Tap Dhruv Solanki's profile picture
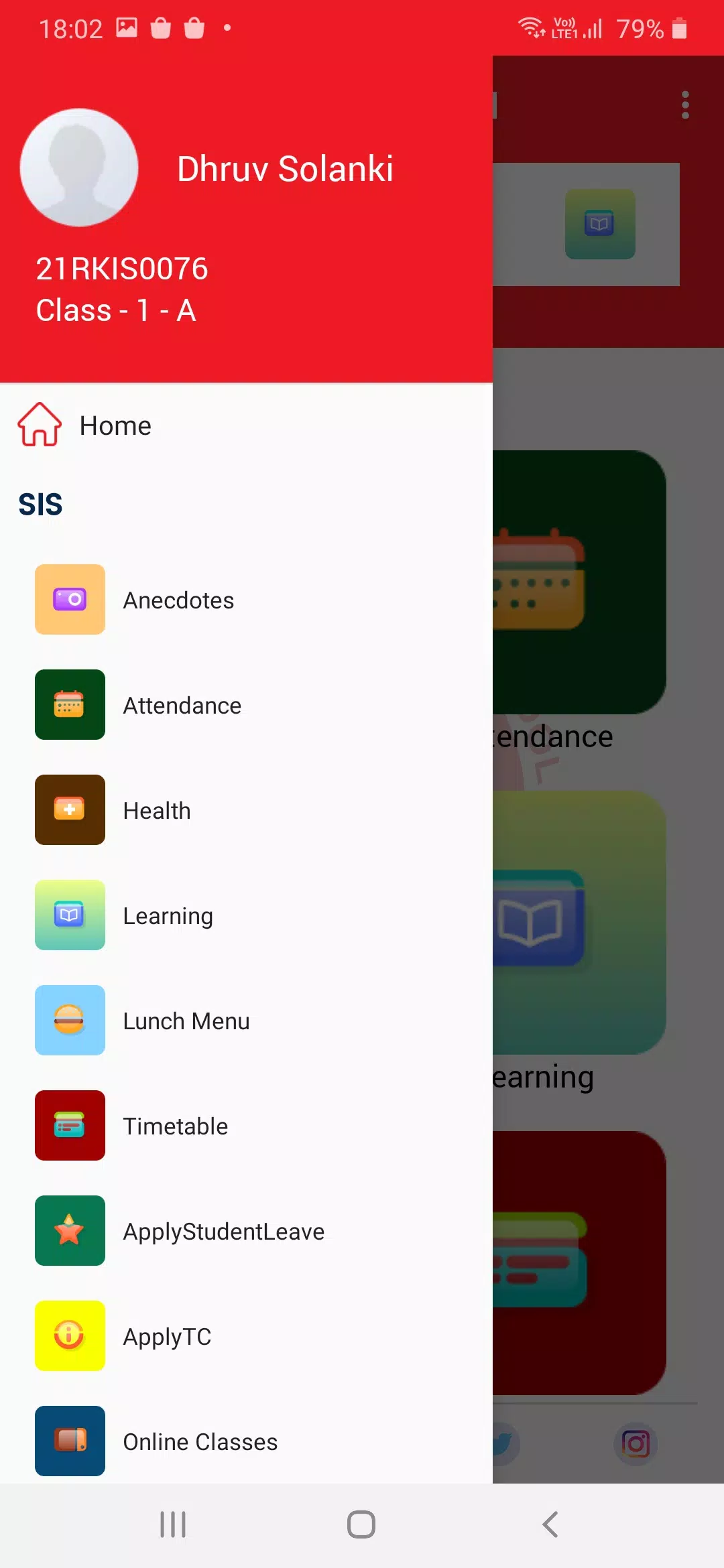Image resolution: width=724 pixels, height=1568 pixels. pos(79,168)
